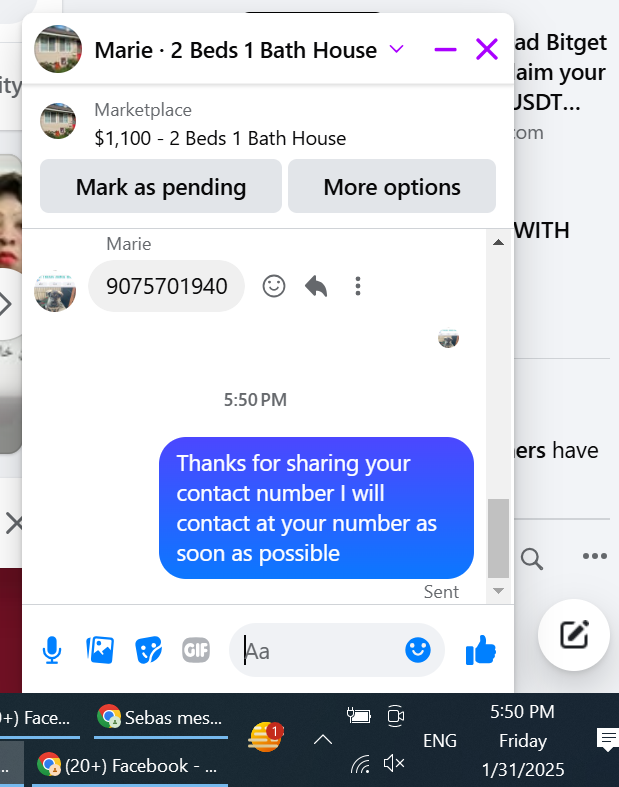619x787 pixels.
Task: Reply to the 9075701940 message
Action: (x=316, y=286)
